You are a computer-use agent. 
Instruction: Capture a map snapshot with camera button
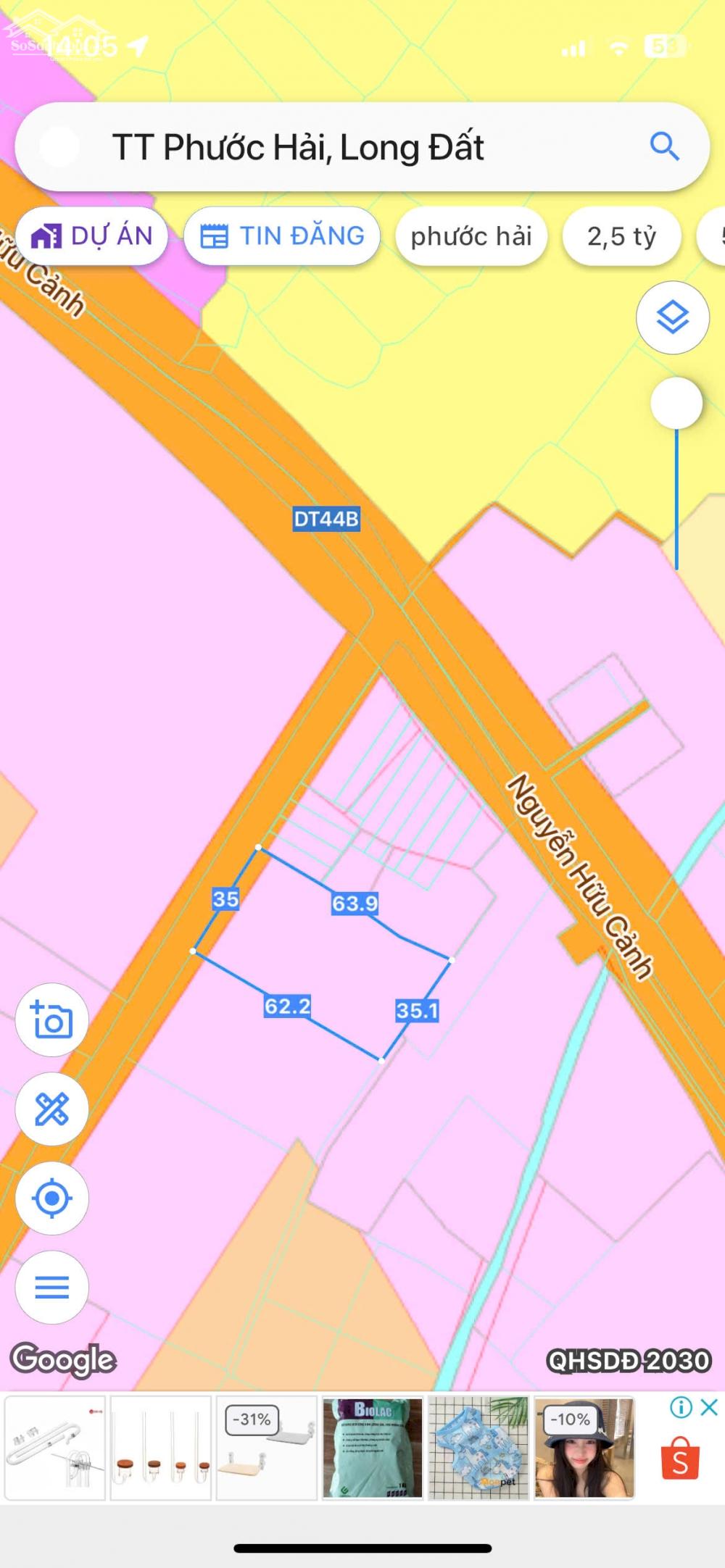[x=51, y=1020]
